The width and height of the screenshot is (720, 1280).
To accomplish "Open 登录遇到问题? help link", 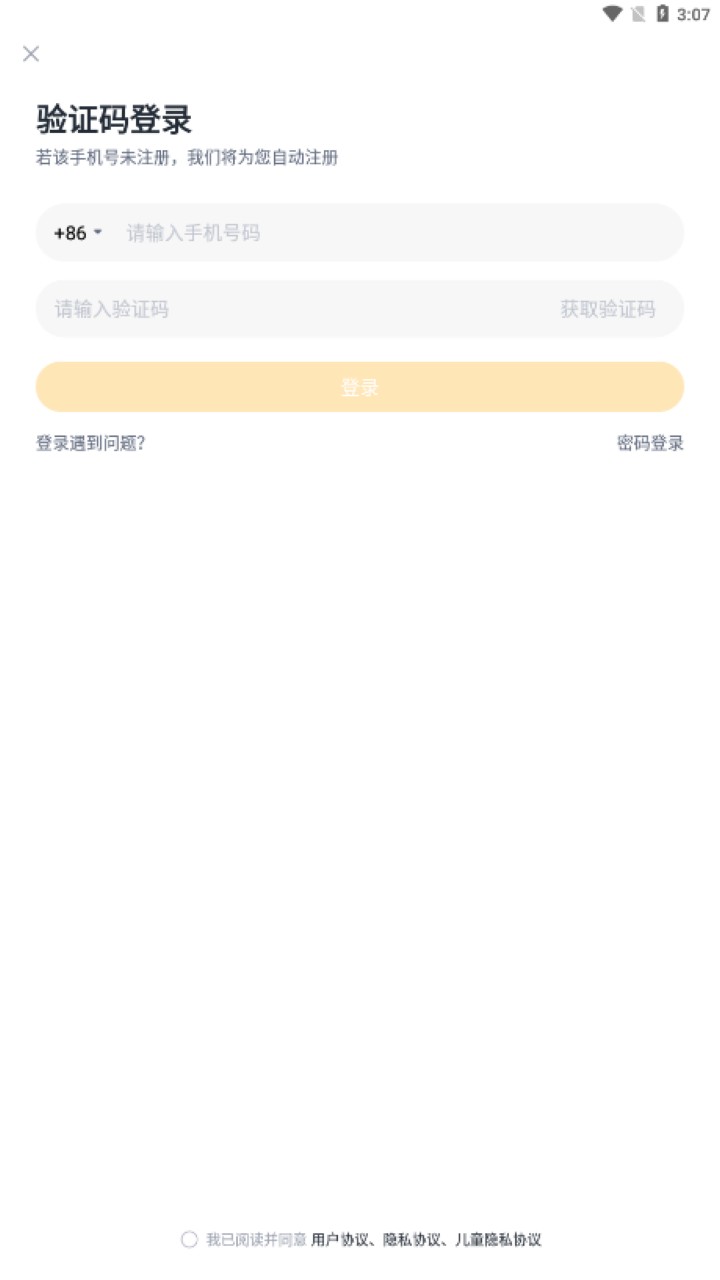I will click(x=90, y=442).
